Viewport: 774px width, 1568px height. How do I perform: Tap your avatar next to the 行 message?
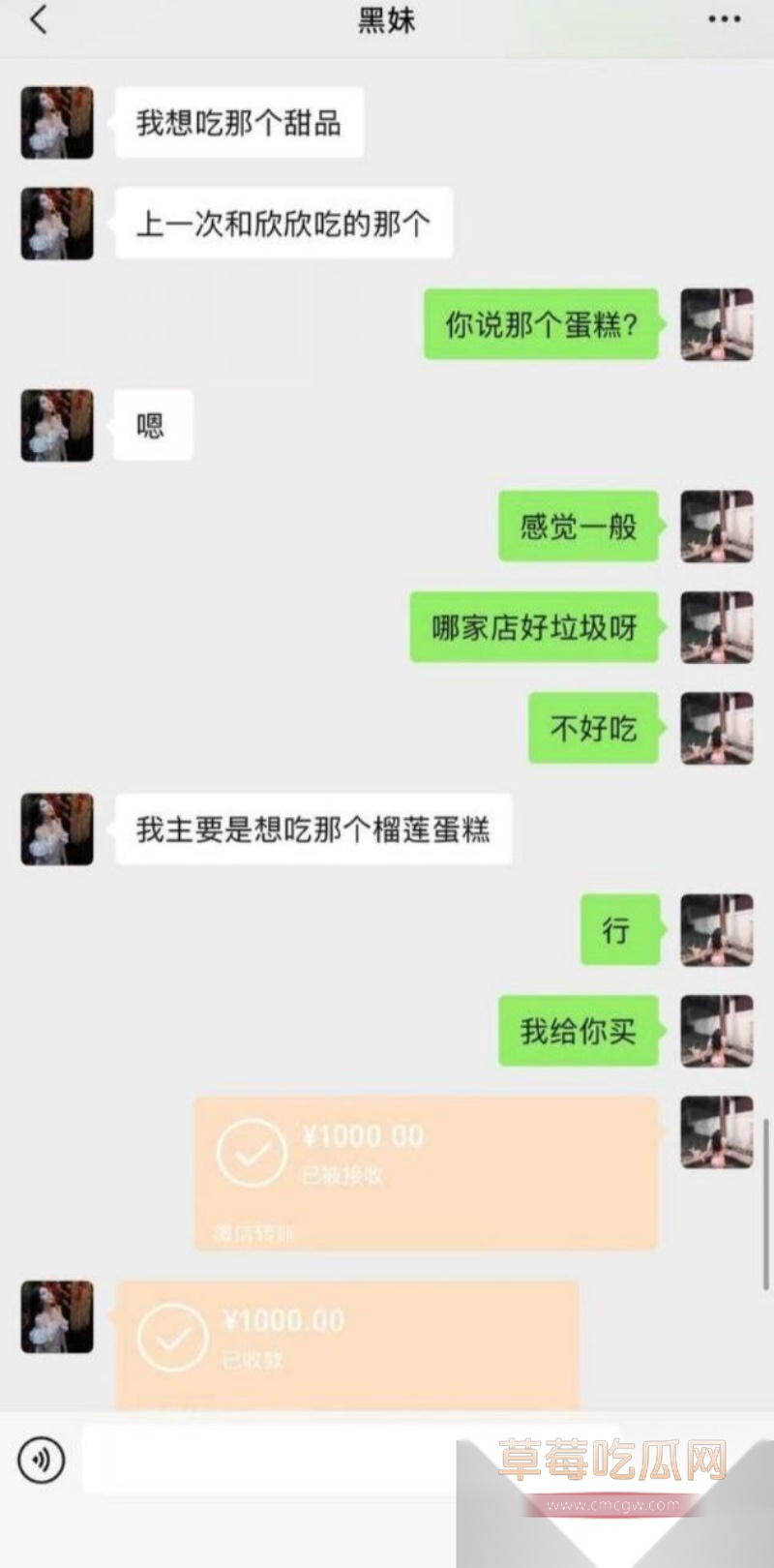pos(716,931)
